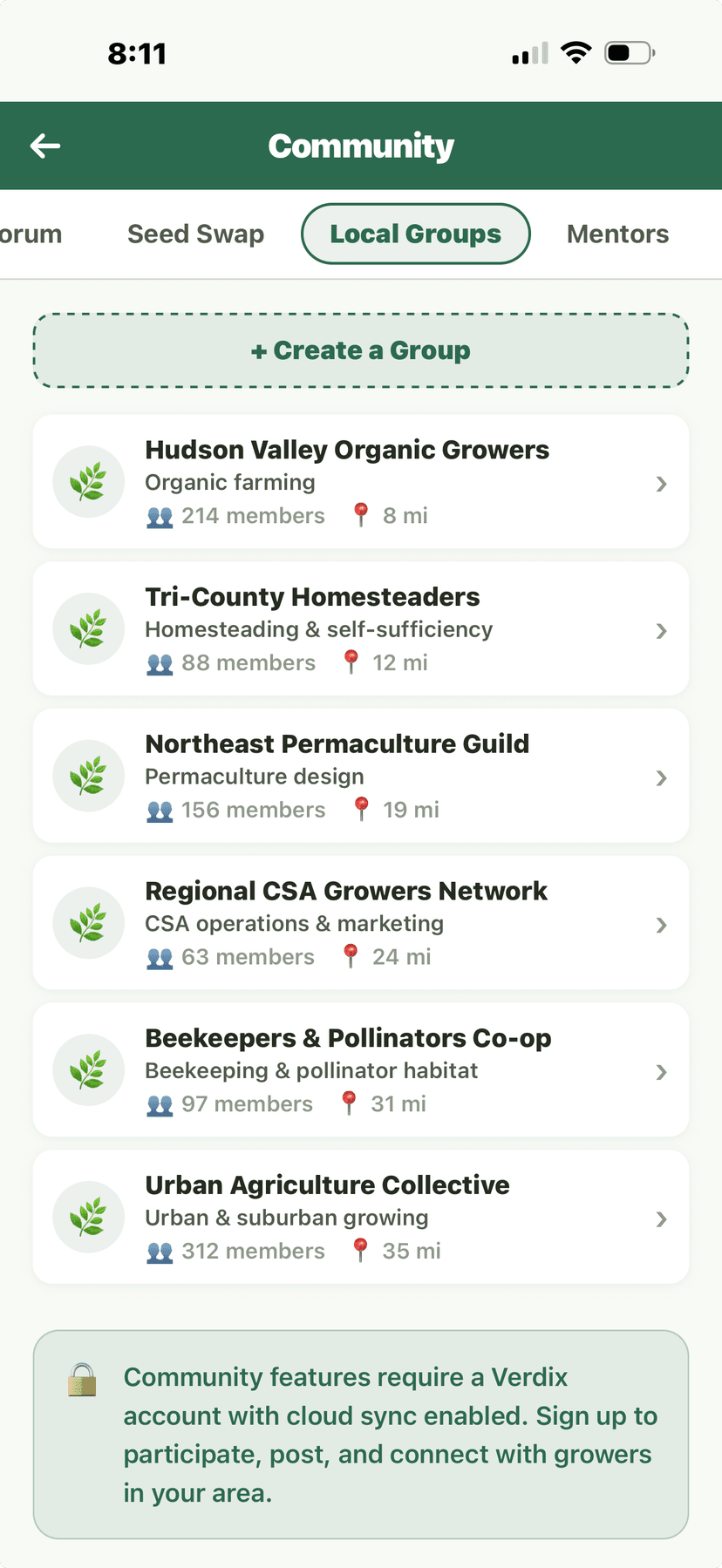Expand Urban Agriculture Collective with its chevron

pyautogui.click(x=661, y=1218)
